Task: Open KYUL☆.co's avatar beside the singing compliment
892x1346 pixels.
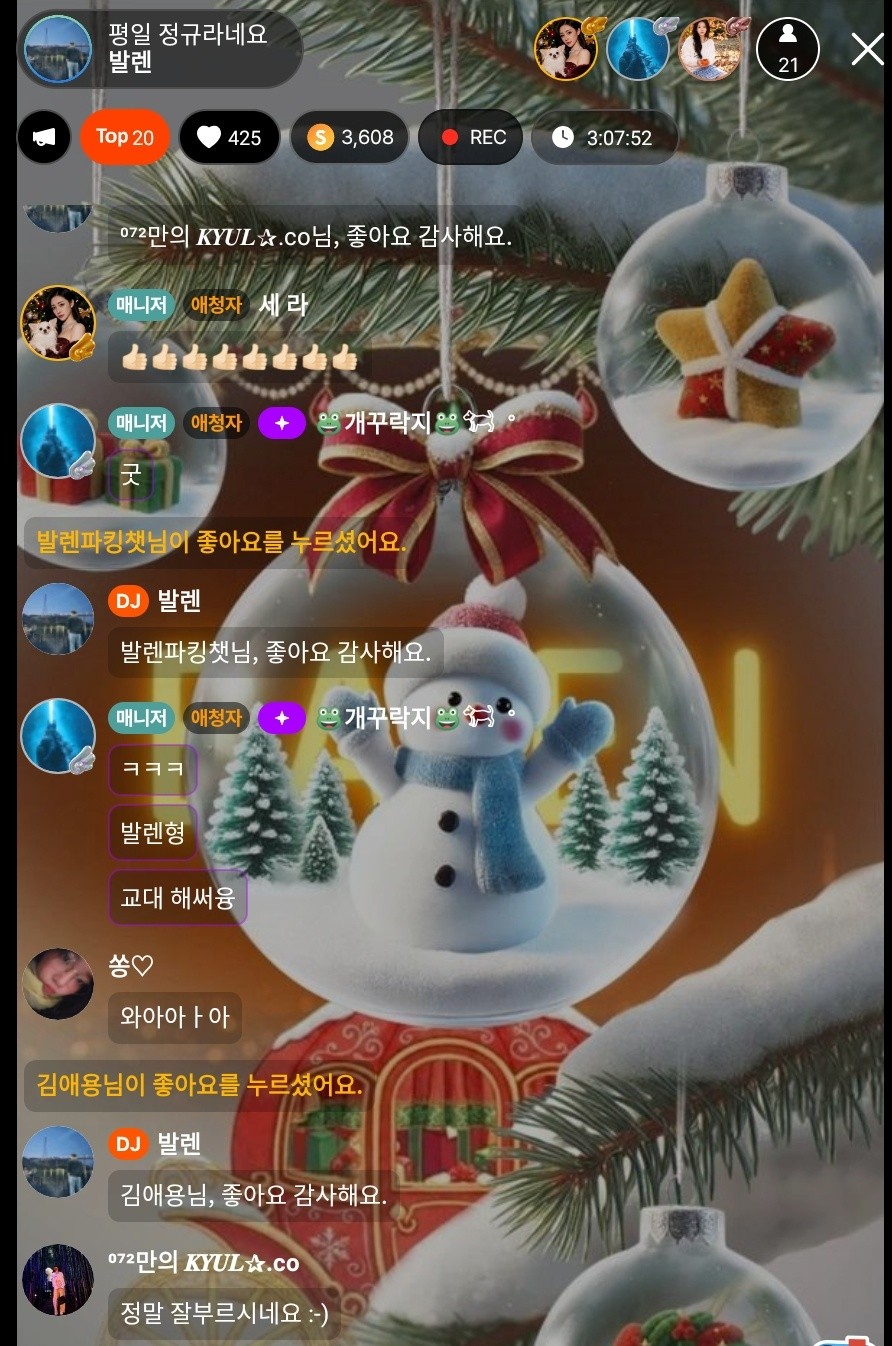Action: 58,1280
